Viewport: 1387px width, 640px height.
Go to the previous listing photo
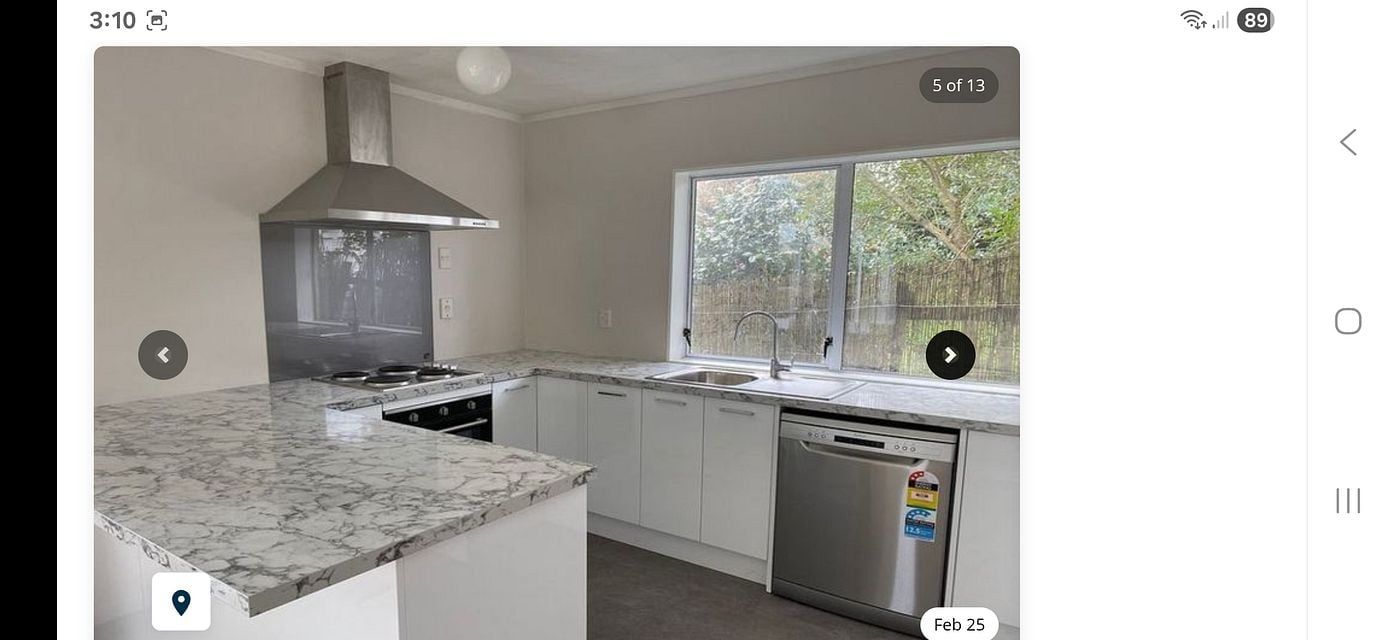[163, 355]
